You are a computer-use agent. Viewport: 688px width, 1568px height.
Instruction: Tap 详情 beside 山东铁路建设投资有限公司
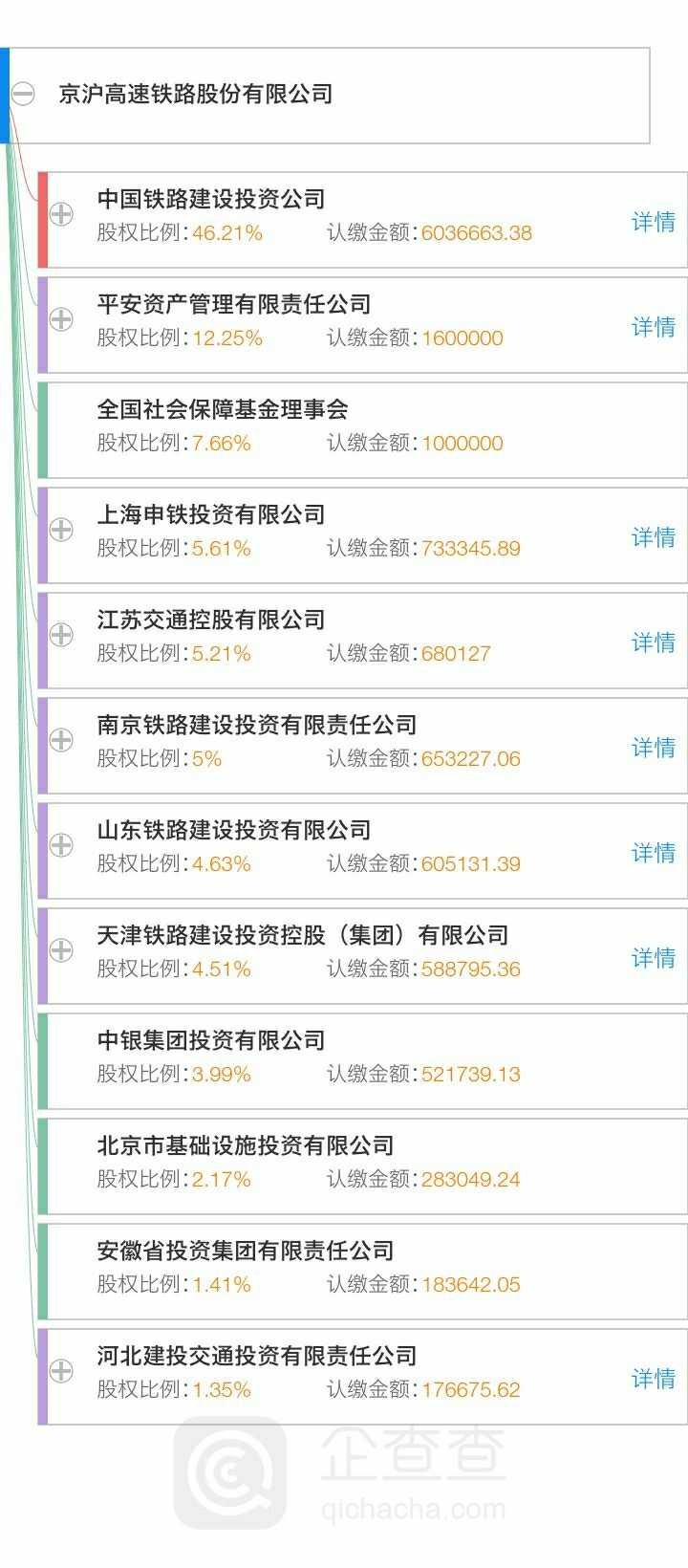(654, 853)
